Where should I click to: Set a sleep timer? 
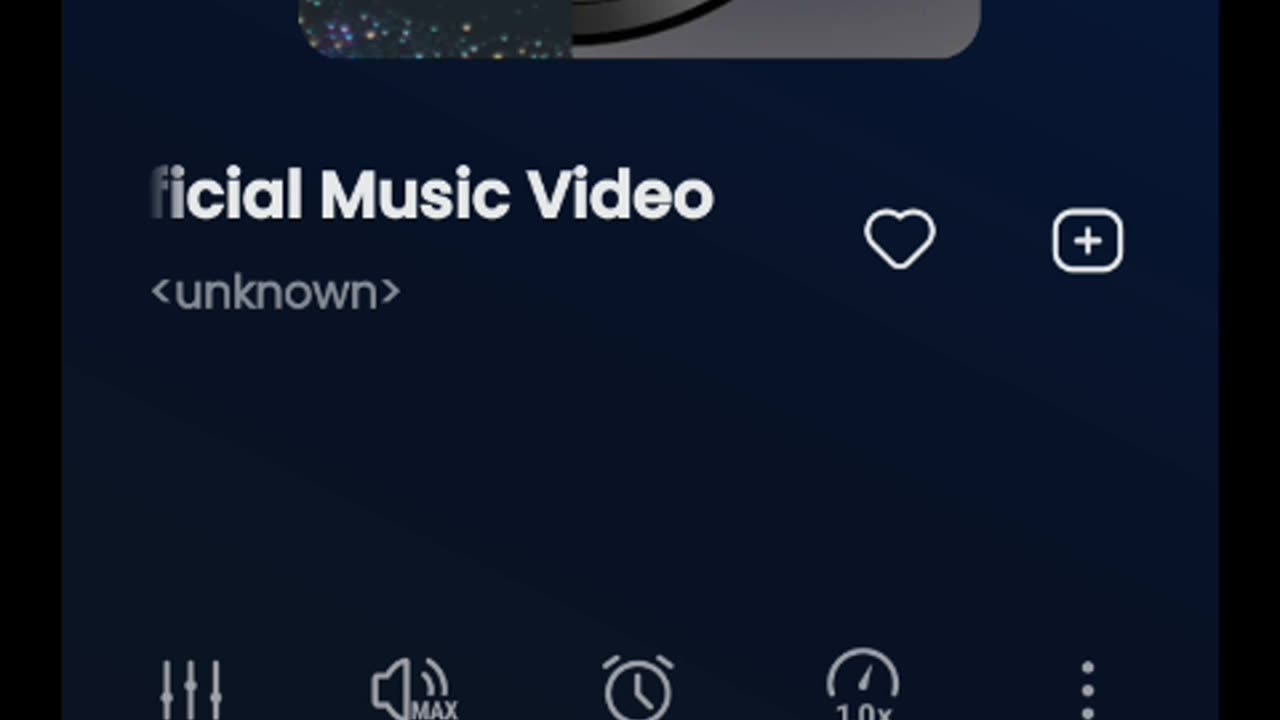click(x=638, y=689)
